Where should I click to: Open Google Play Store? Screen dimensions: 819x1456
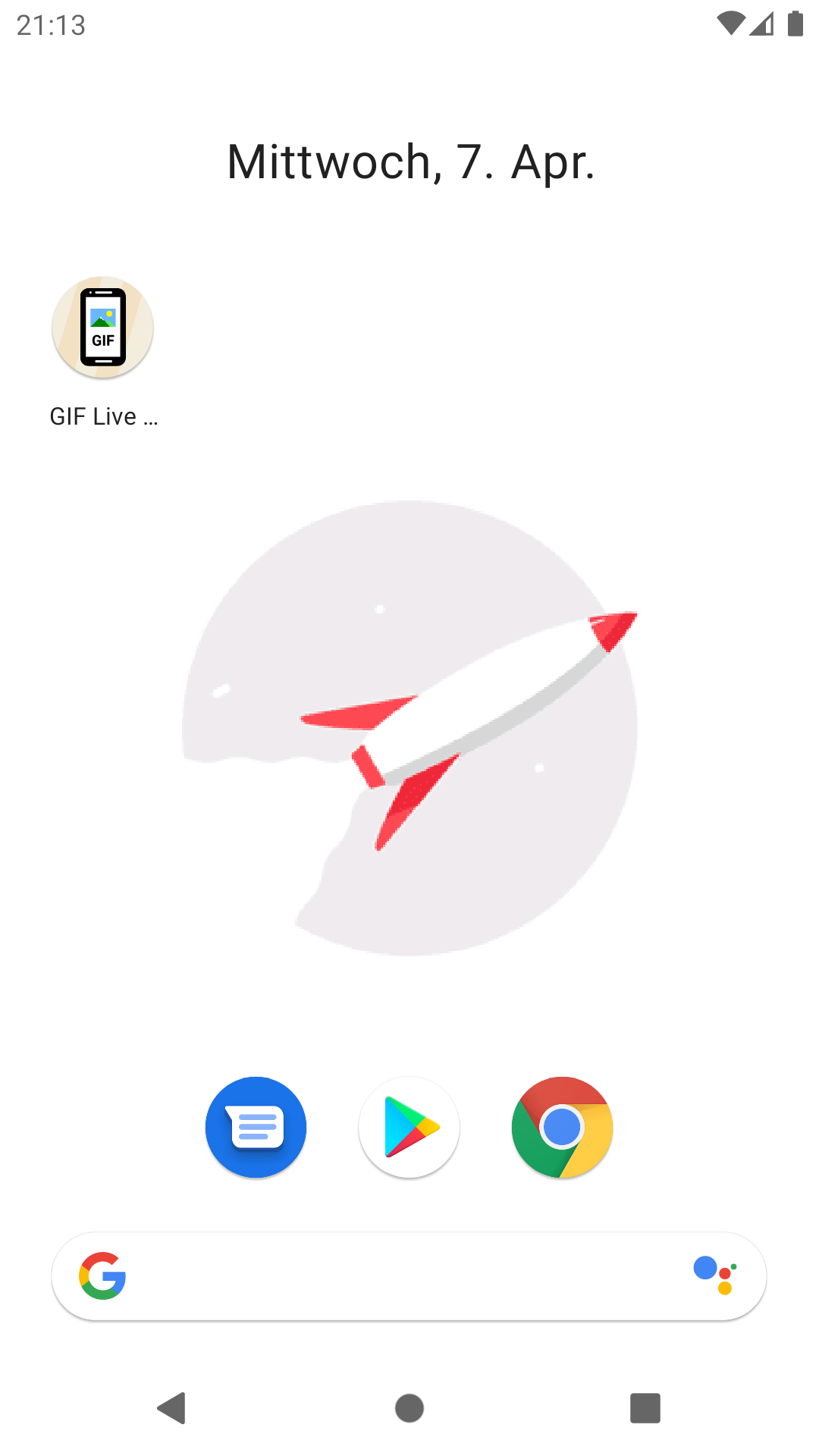[x=409, y=1127]
